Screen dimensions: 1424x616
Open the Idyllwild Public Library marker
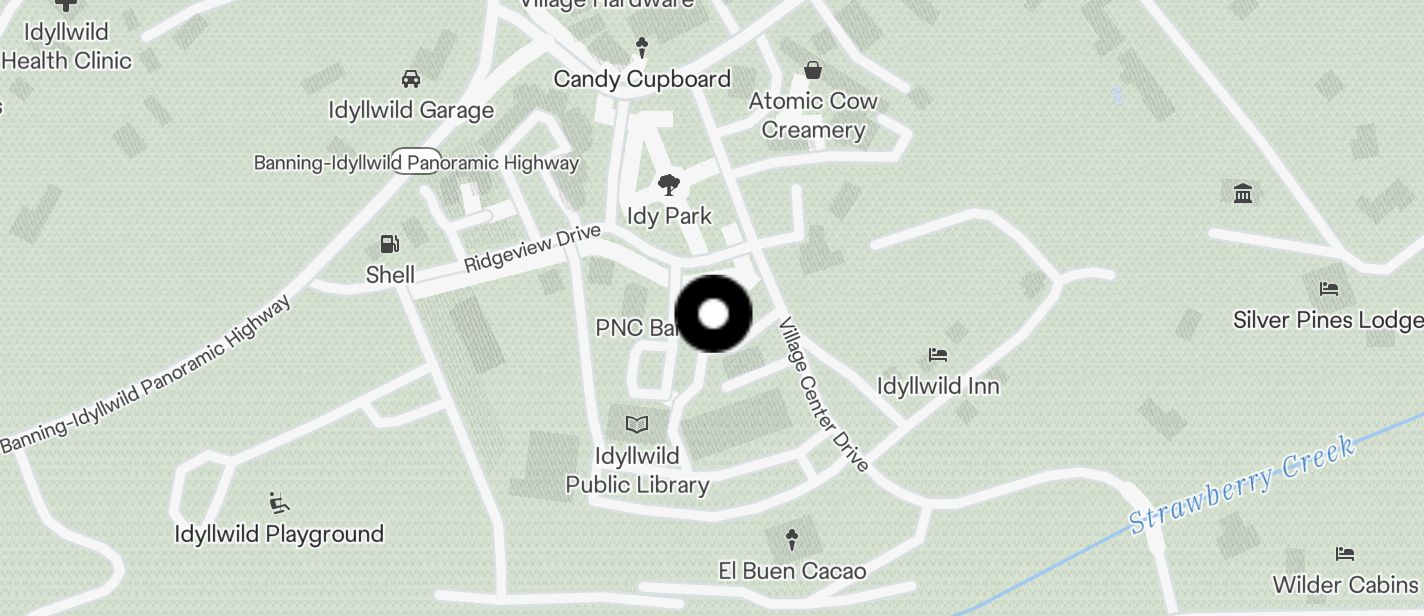(x=637, y=425)
